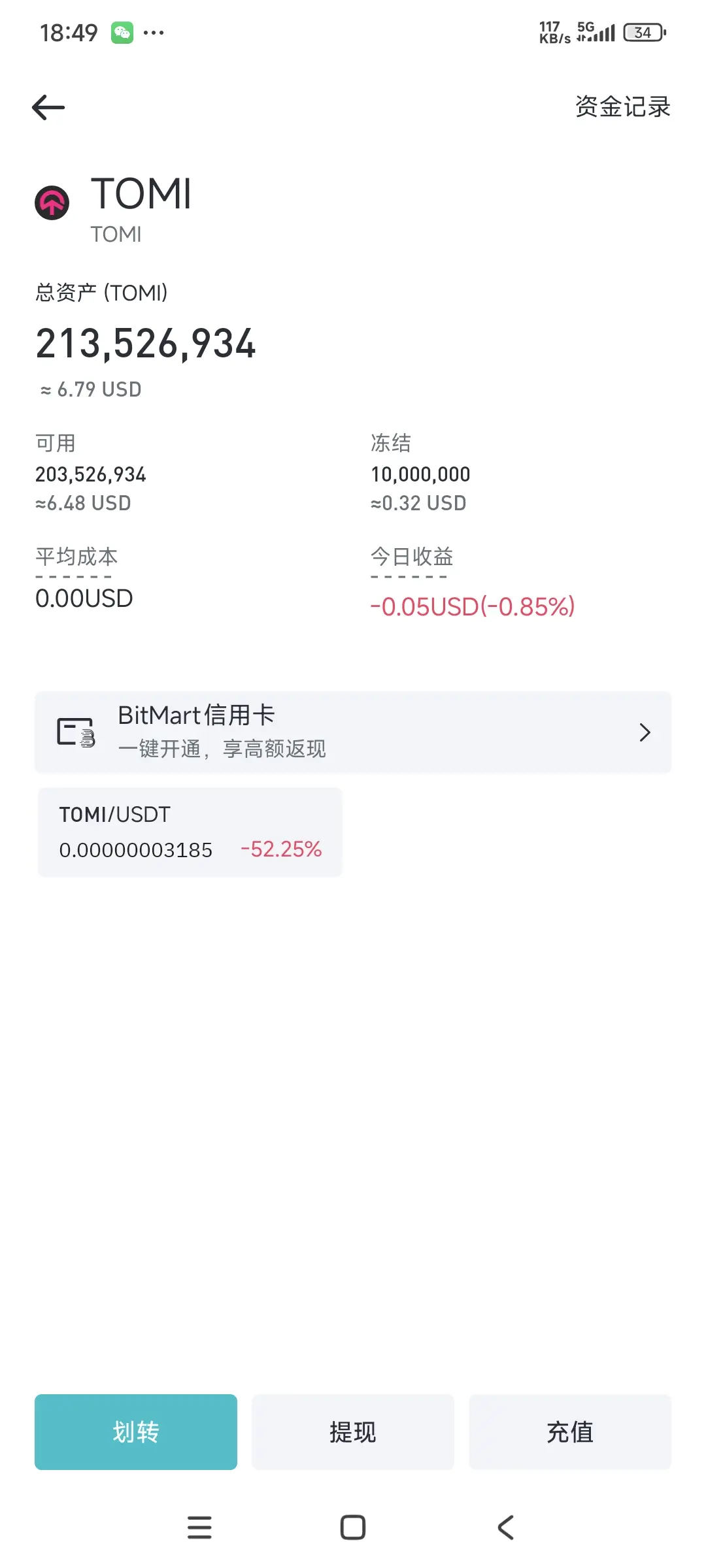Go back using the top arrow

point(49,107)
